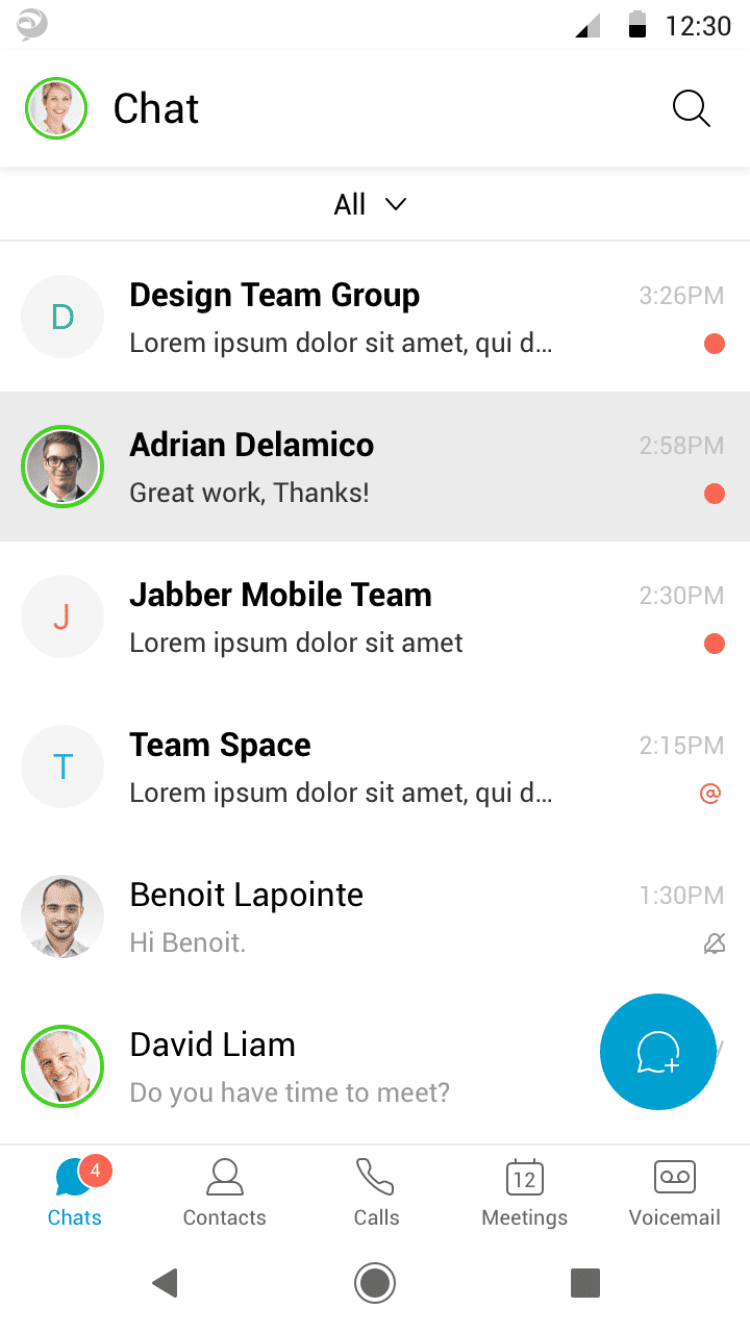Open the chat with Benoit Lapointe
This screenshot has width=750, height=1333.
[340, 917]
